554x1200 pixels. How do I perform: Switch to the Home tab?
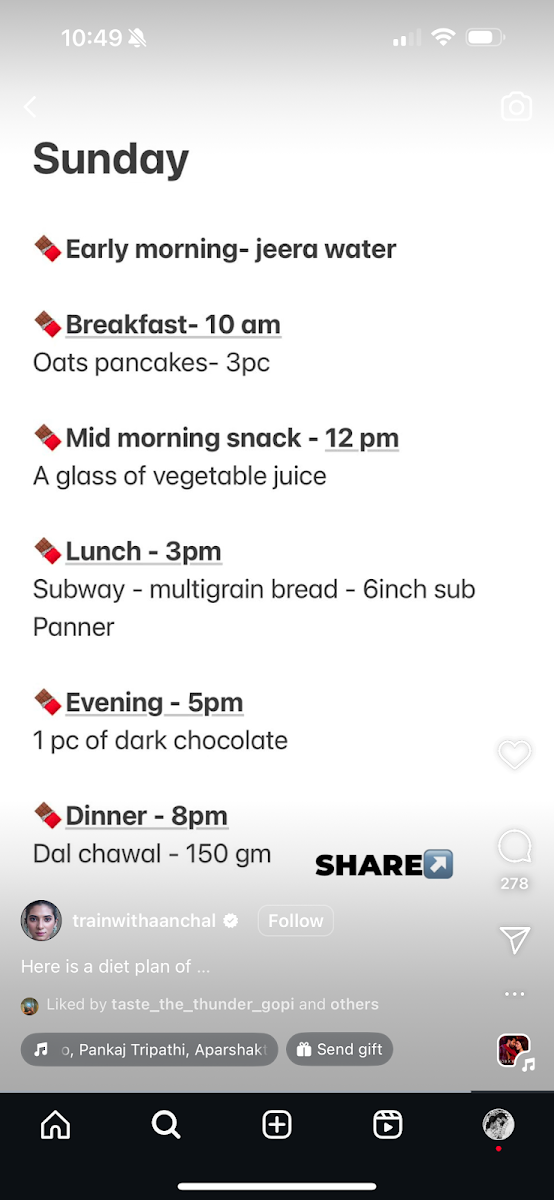click(x=55, y=1125)
